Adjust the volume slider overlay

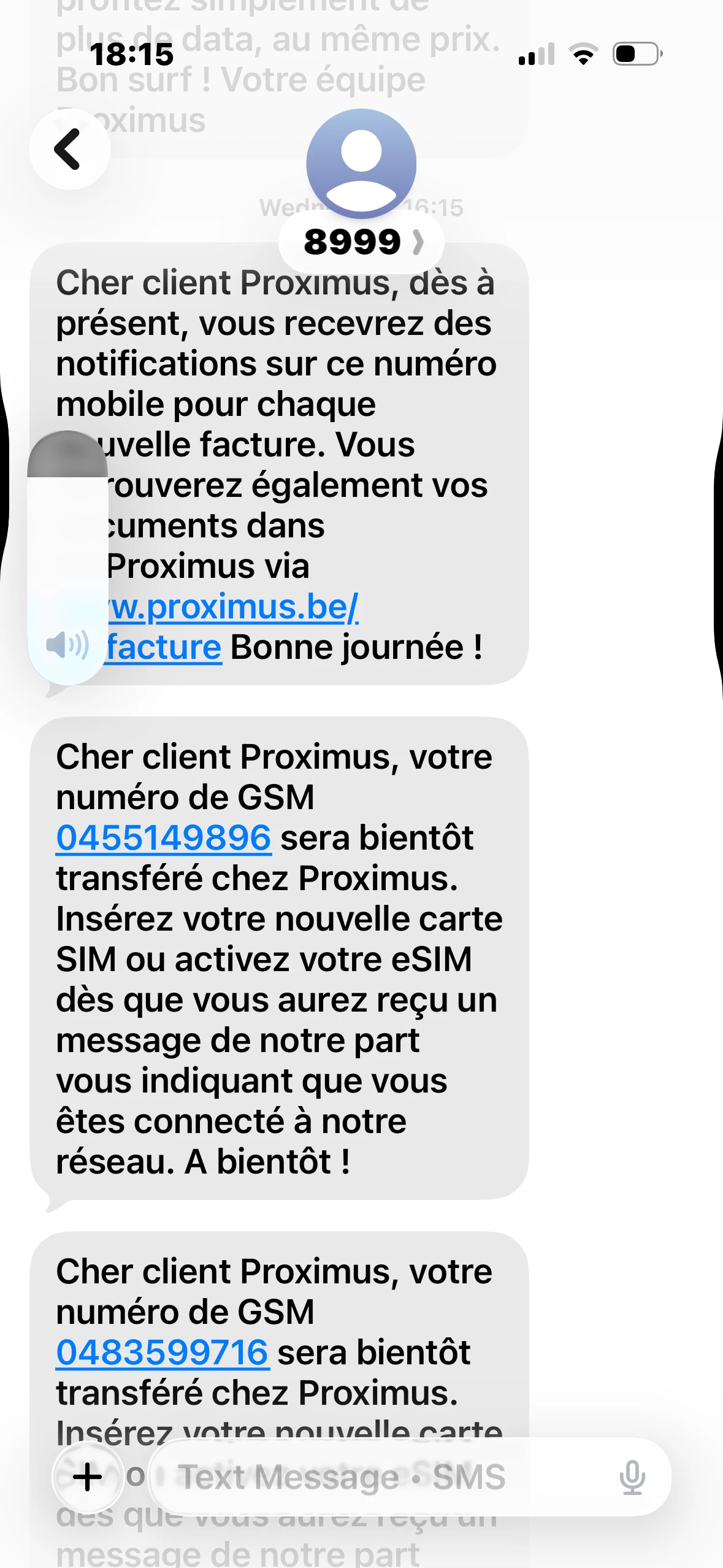(x=67, y=557)
